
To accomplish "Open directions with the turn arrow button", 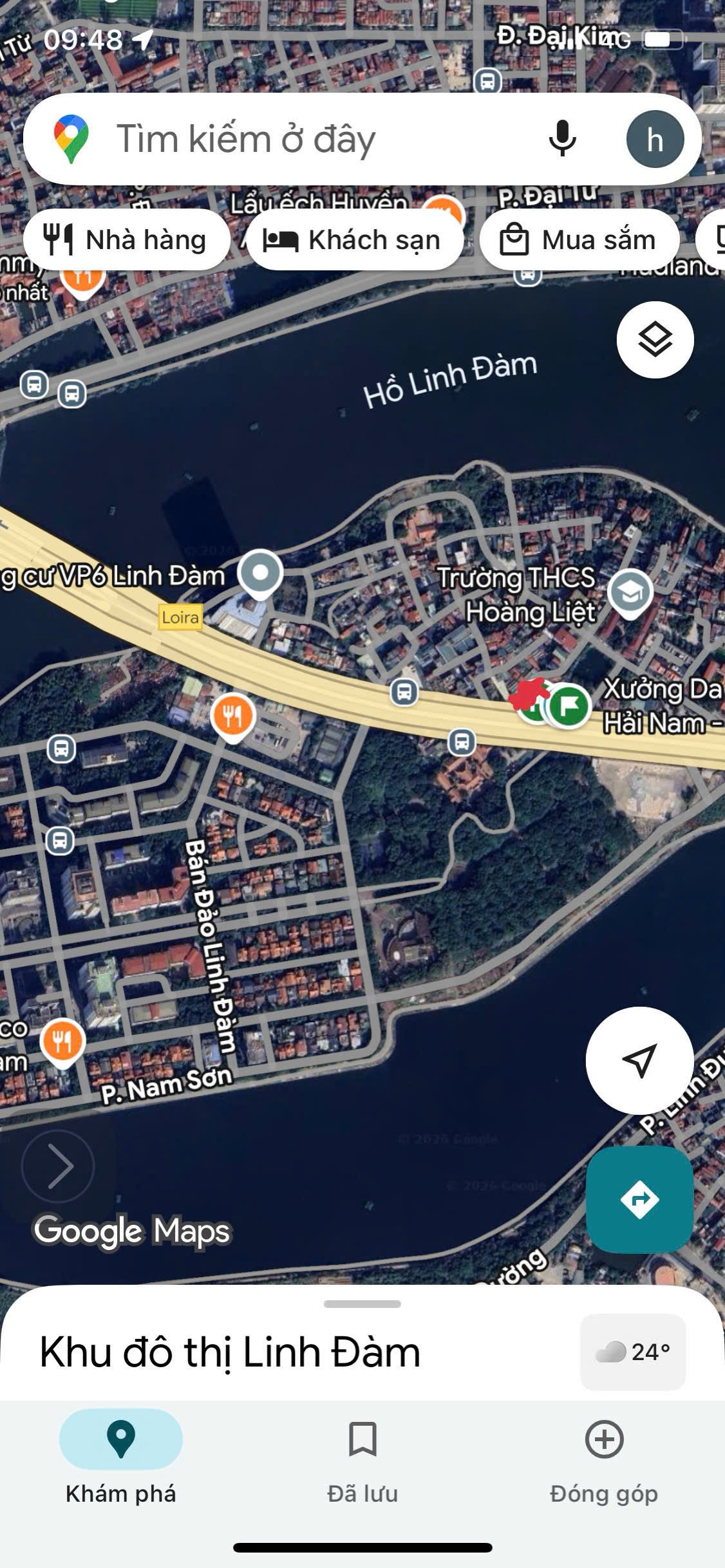I will 639,1200.
